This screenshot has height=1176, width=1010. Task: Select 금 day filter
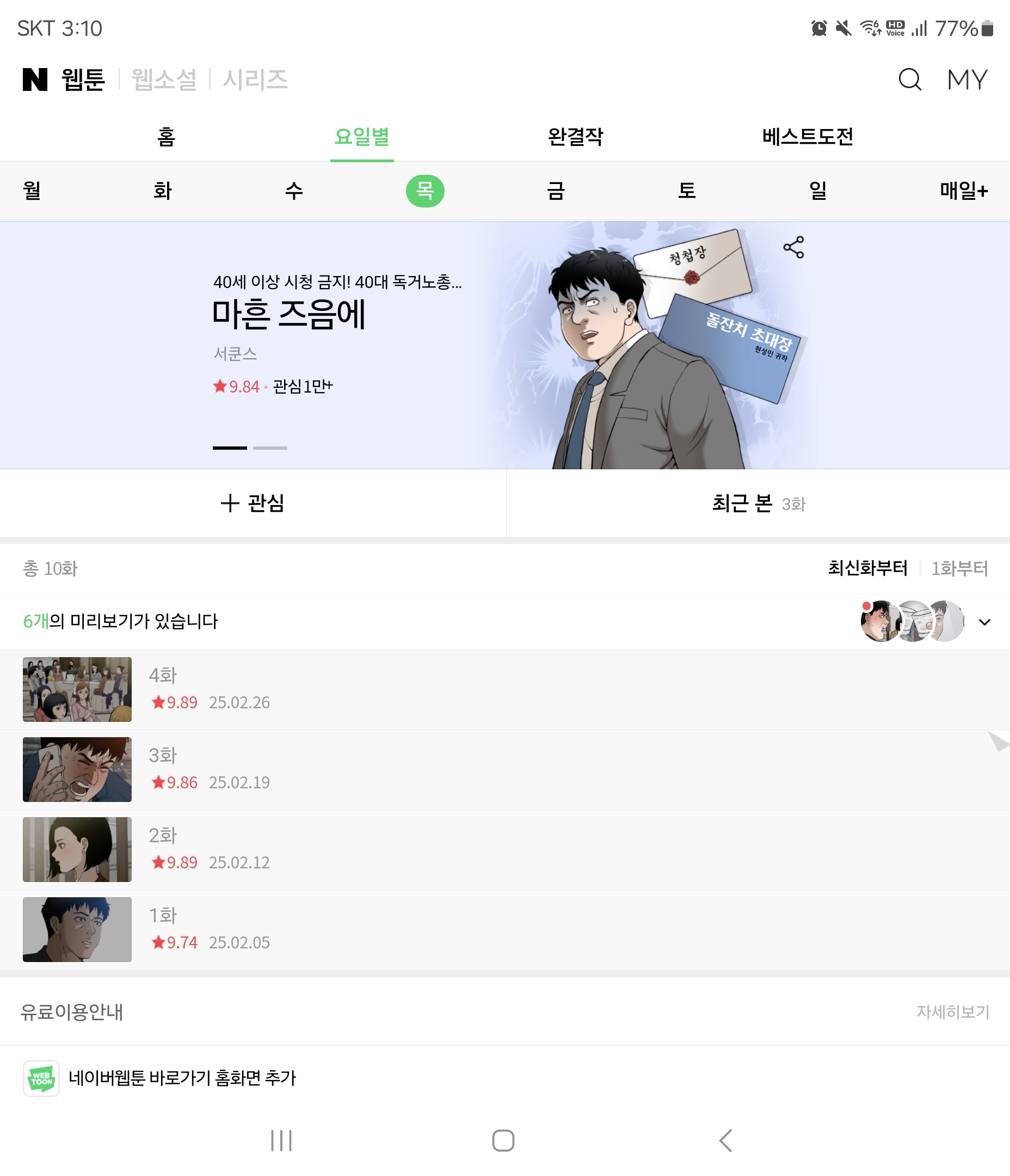click(x=556, y=191)
